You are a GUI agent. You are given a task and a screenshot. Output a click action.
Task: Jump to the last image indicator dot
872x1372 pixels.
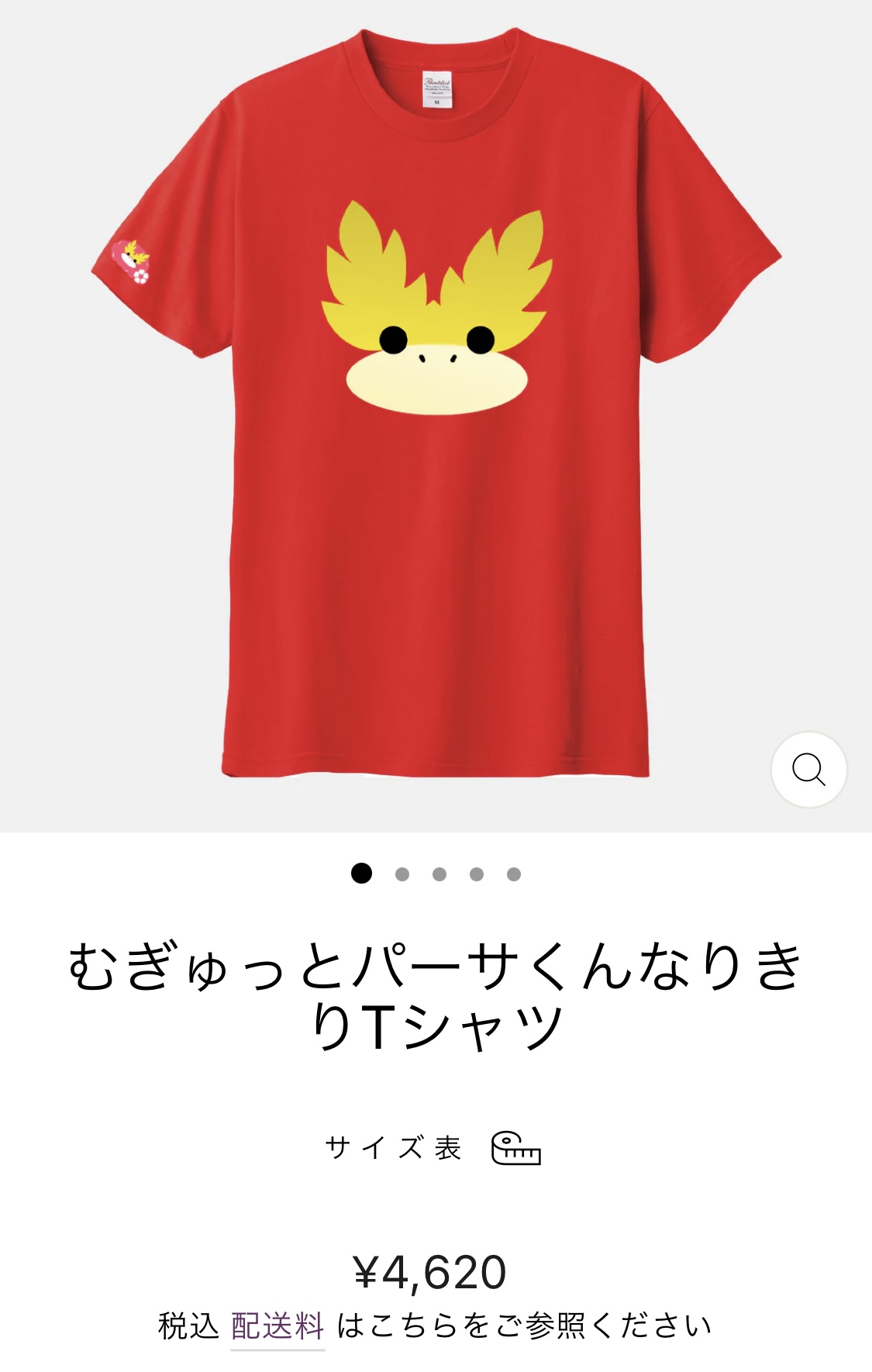pos(513,874)
